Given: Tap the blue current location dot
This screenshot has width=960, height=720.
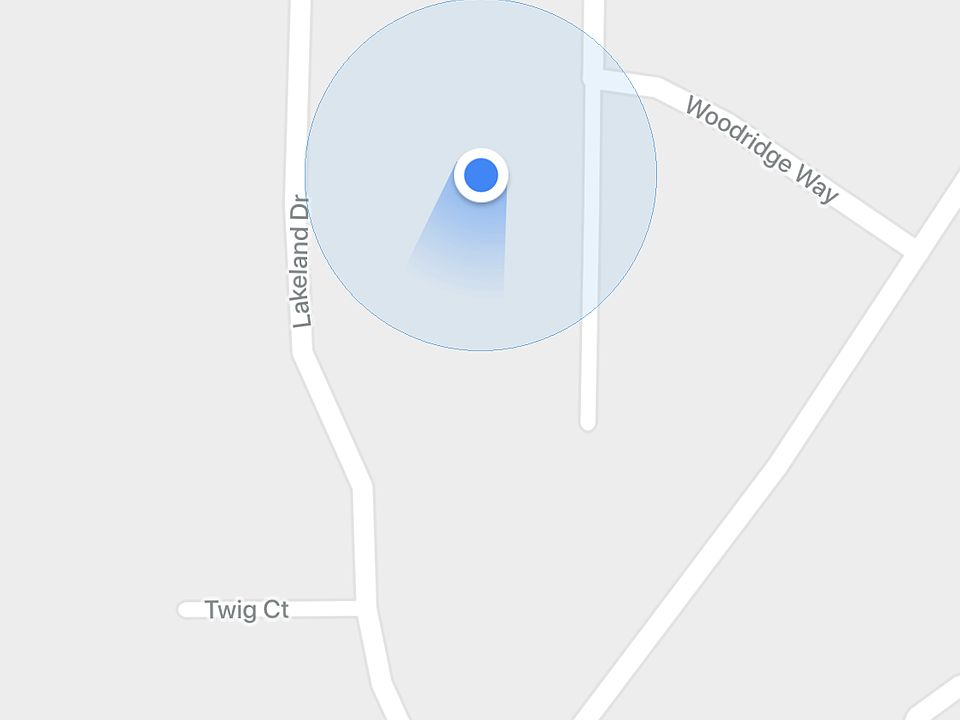Looking at the screenshot, I should coord(481,175).
